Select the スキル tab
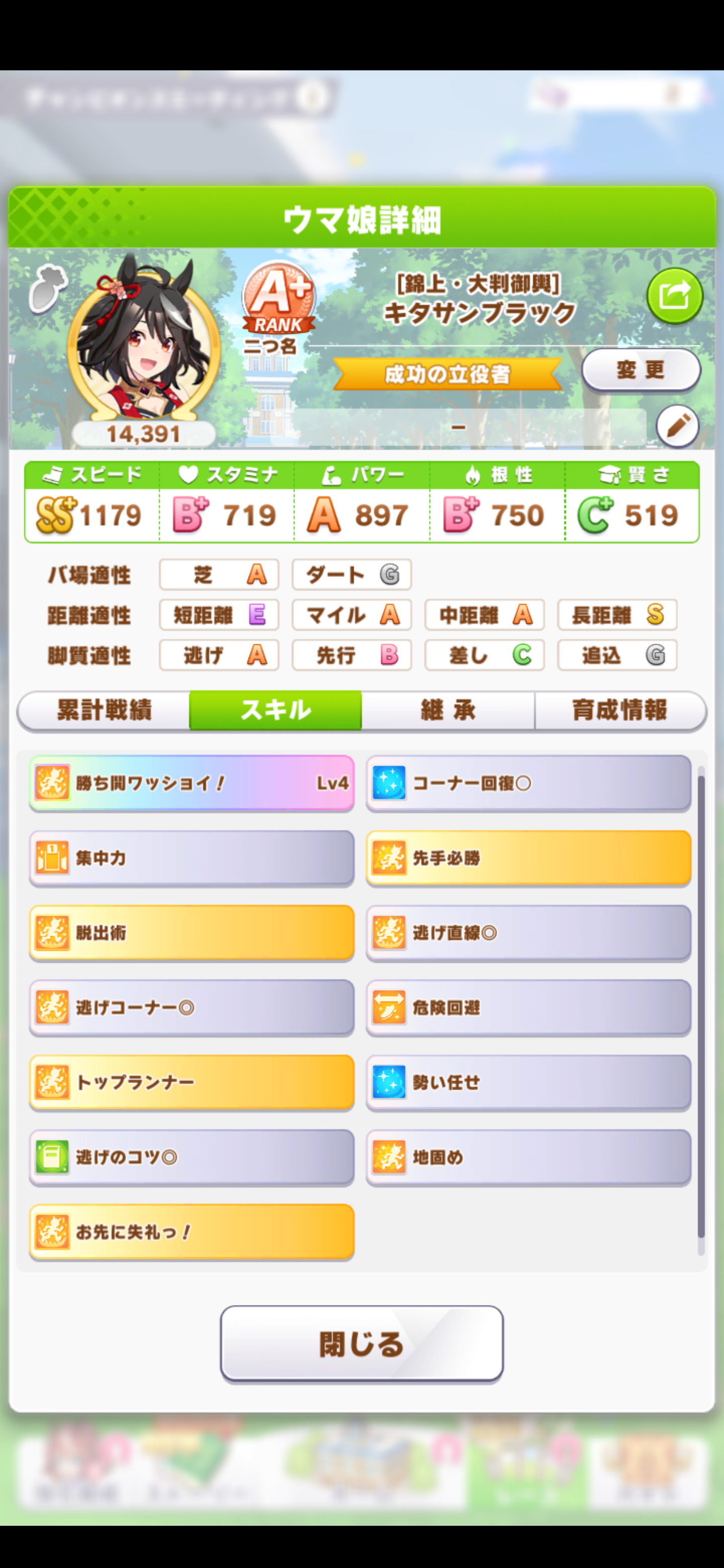 [276, 710]
